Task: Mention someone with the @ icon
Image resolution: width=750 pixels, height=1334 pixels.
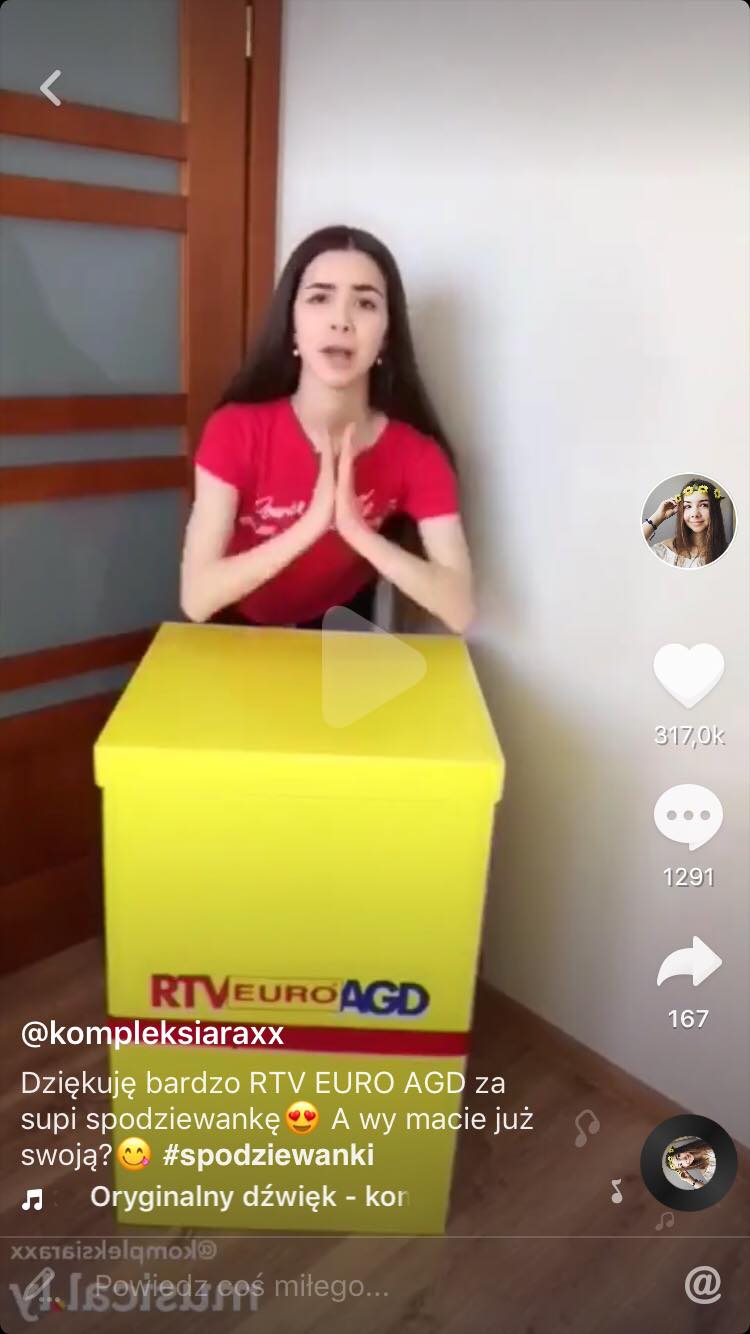Action: pos(703,1285)
